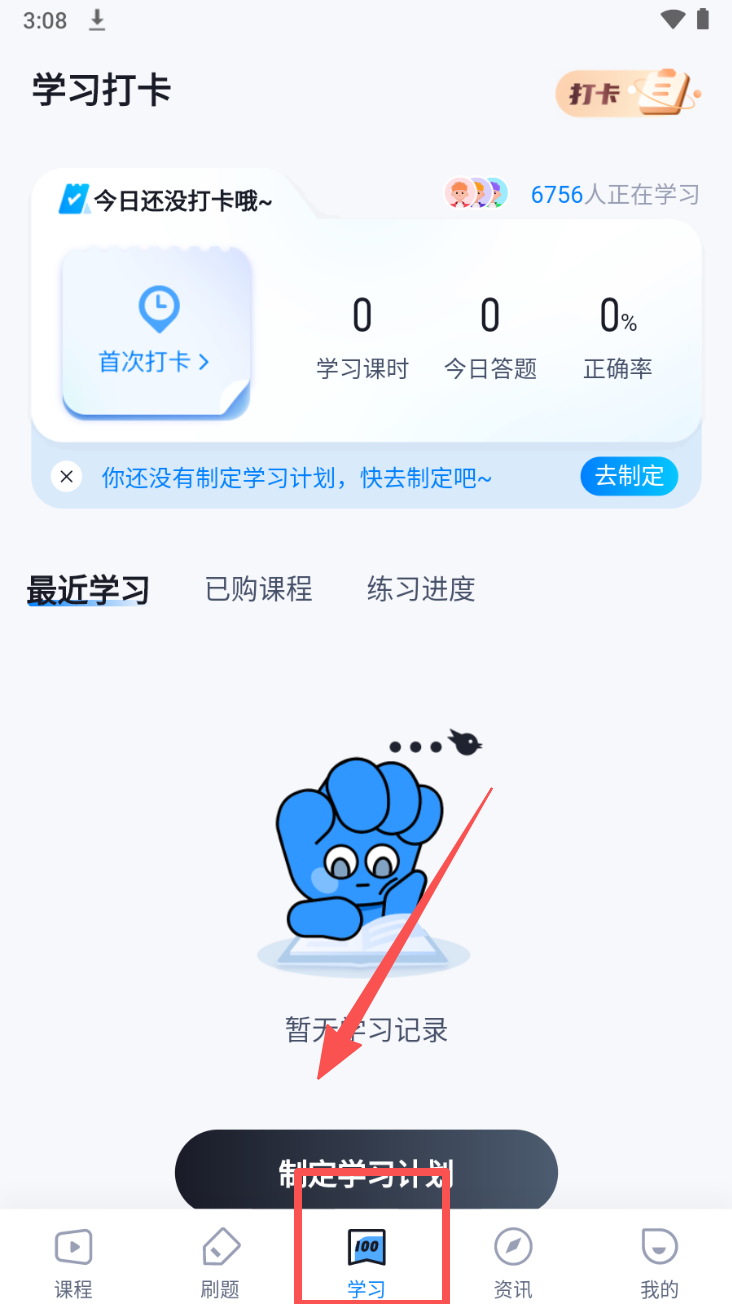Viewport: 732px width, 1304px height.
Task: Switch to the 已购课程 tab
Action: [x=259, y=590]
